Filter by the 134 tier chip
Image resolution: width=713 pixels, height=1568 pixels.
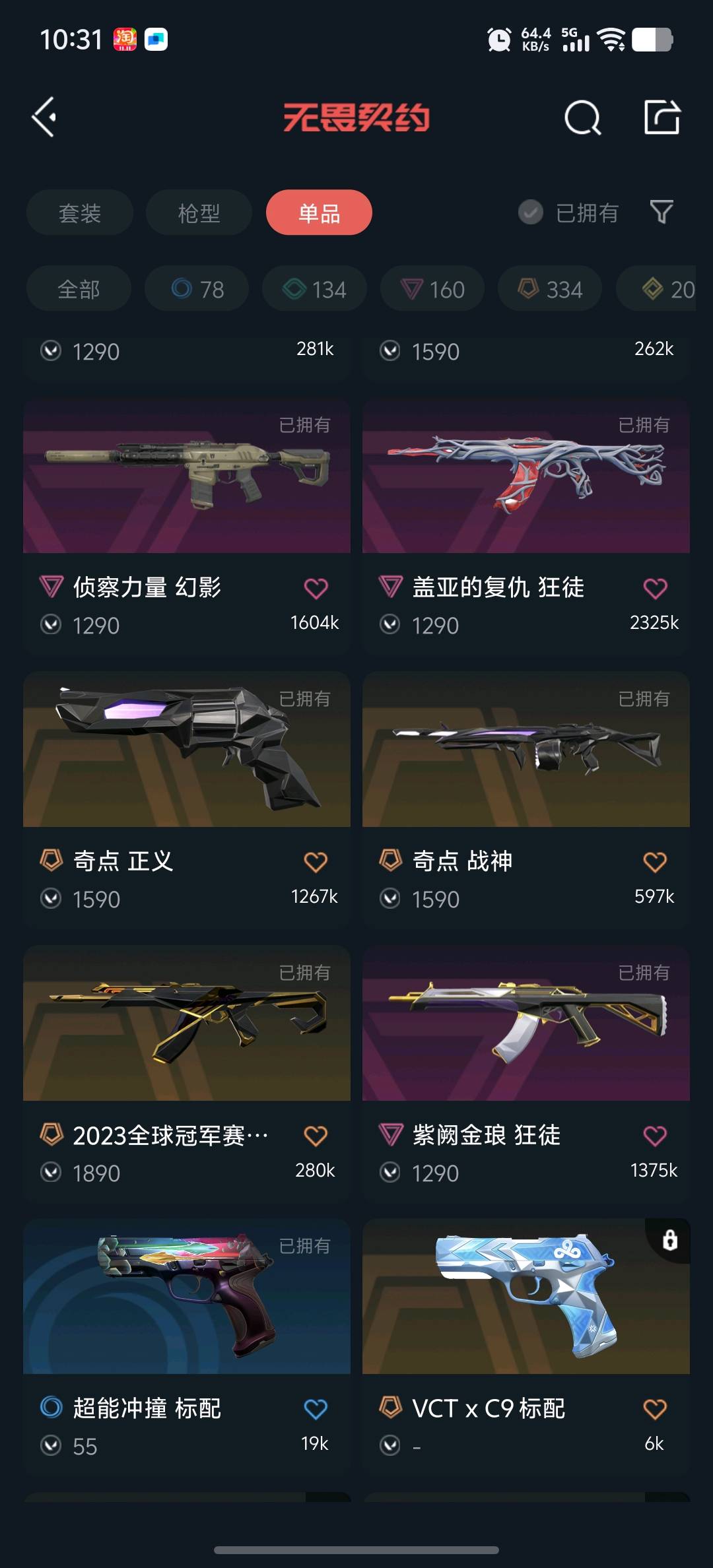(314, 289)
